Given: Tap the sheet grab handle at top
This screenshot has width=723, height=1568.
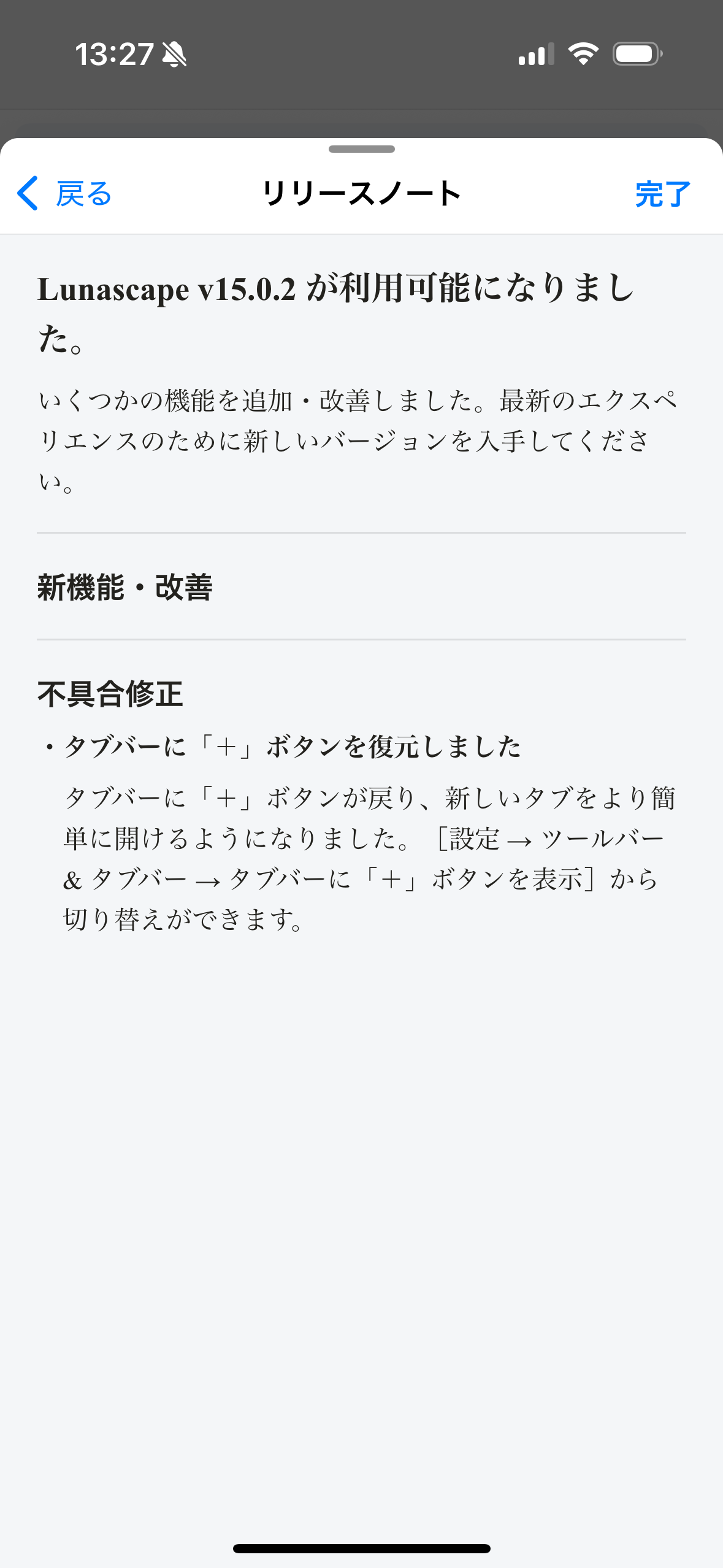Looking at the screenshot, I should [x=361, y=148].
